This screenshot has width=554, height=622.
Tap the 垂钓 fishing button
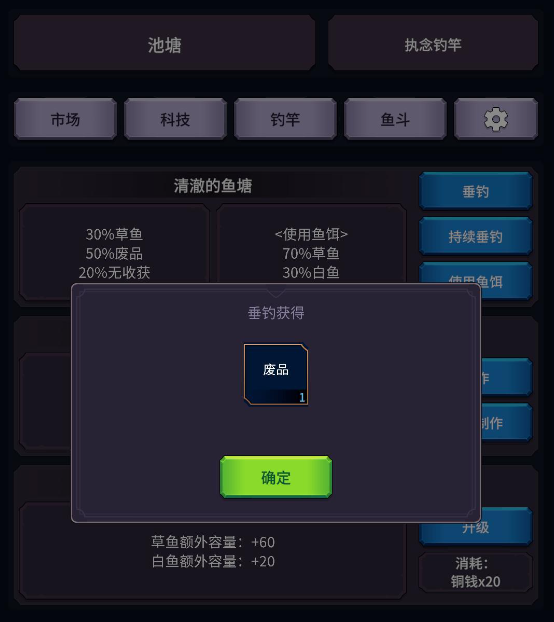[475, 191]
